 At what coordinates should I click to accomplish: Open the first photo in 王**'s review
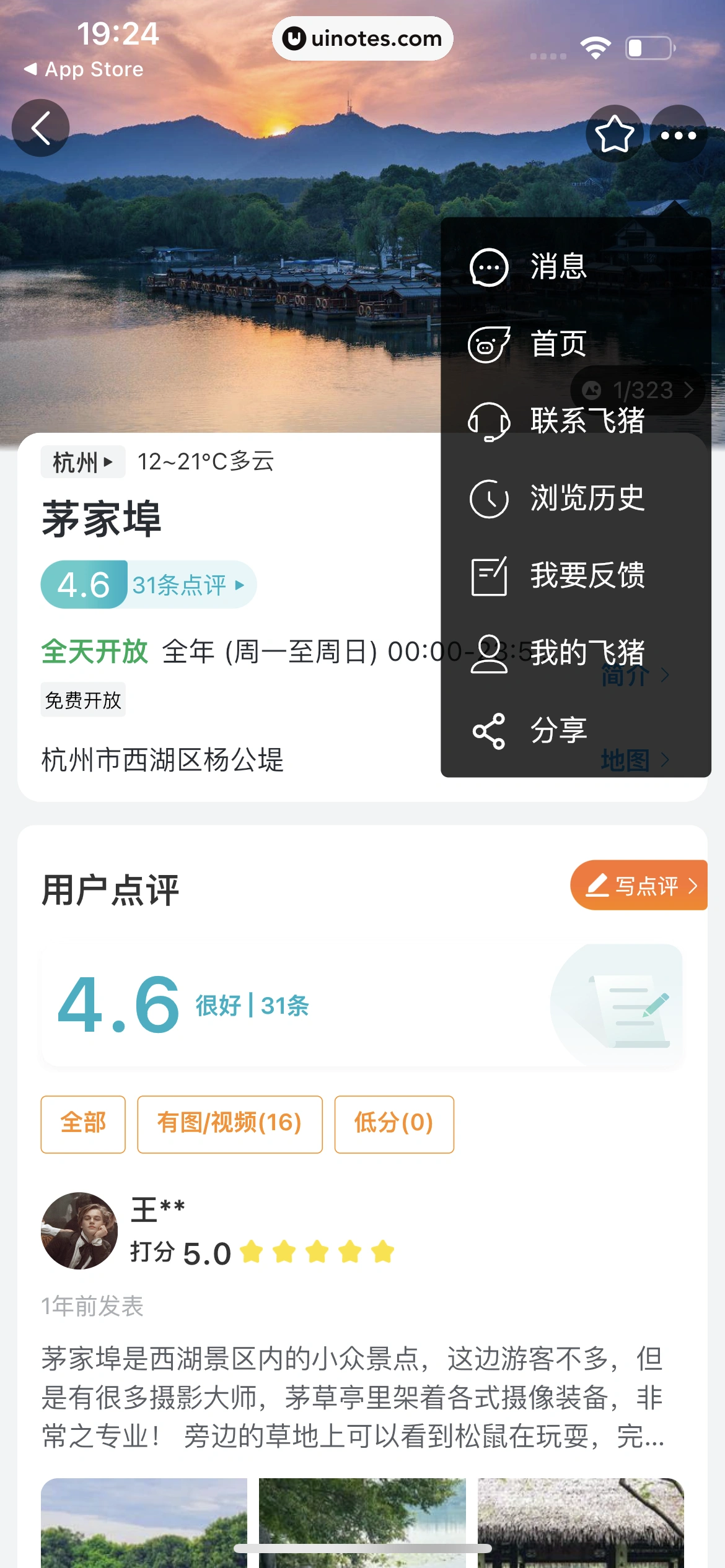[x=144, y=1523]
